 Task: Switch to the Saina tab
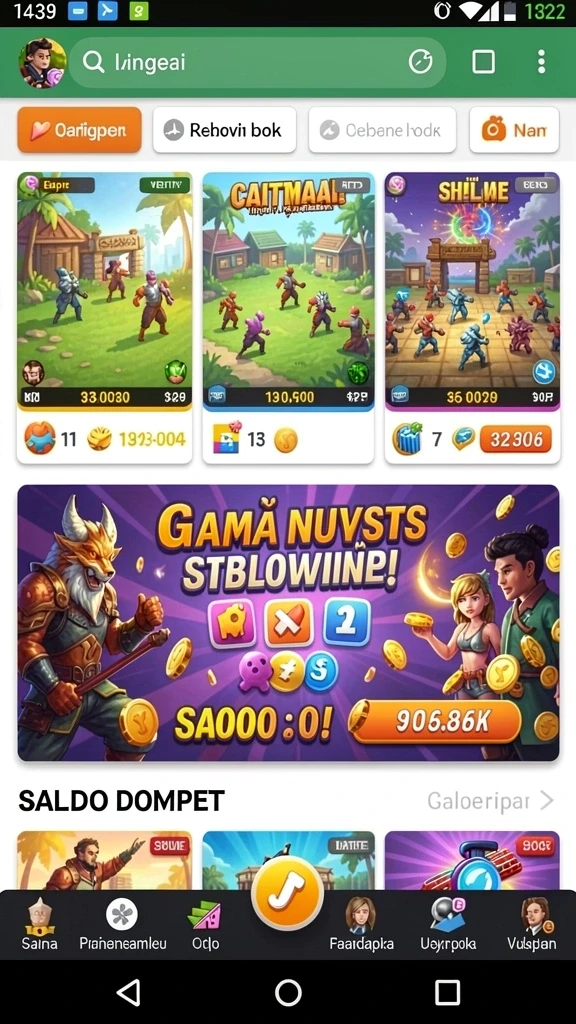point(39,924)
